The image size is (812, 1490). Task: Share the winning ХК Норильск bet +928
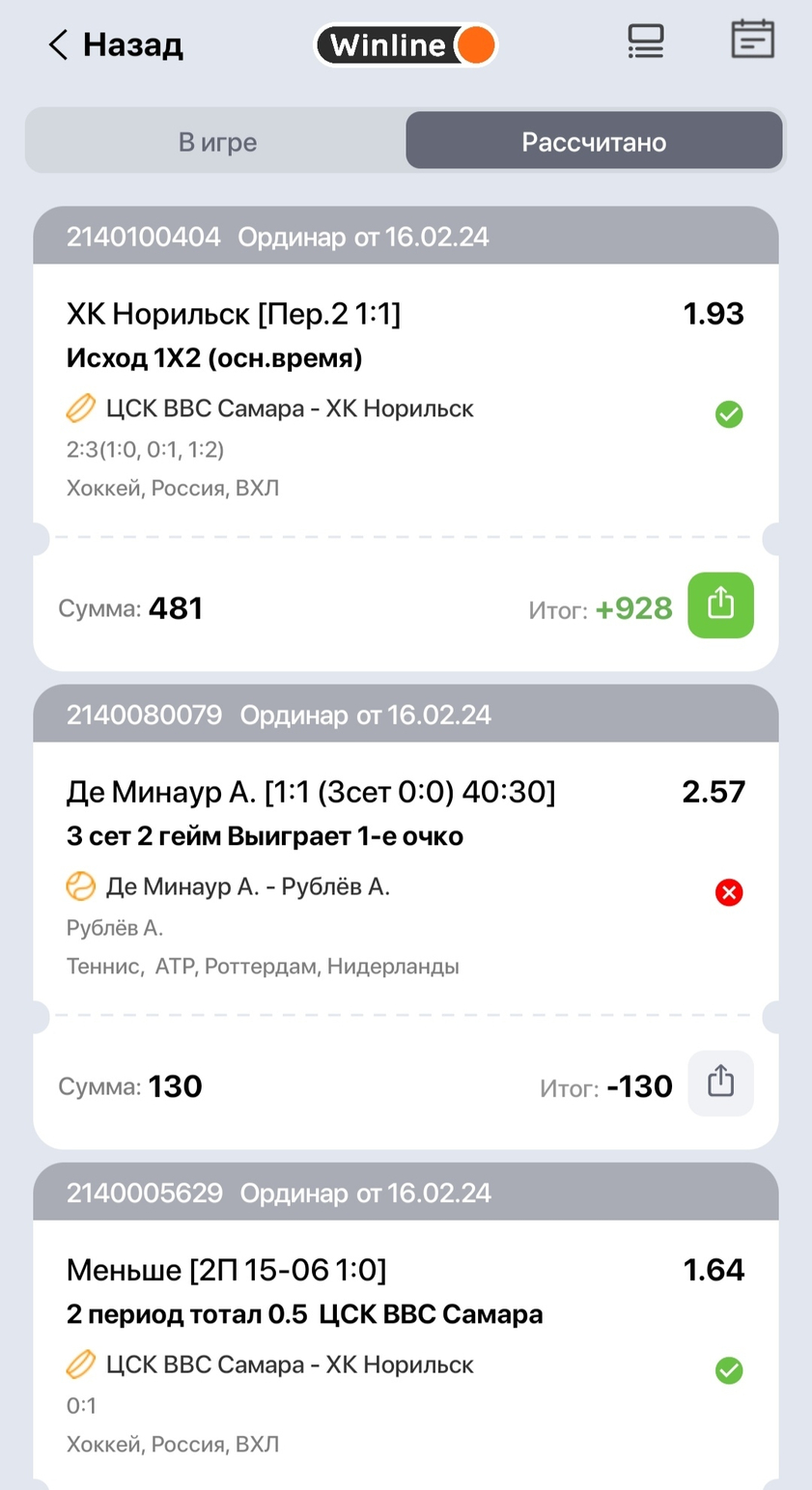point(720,605)
